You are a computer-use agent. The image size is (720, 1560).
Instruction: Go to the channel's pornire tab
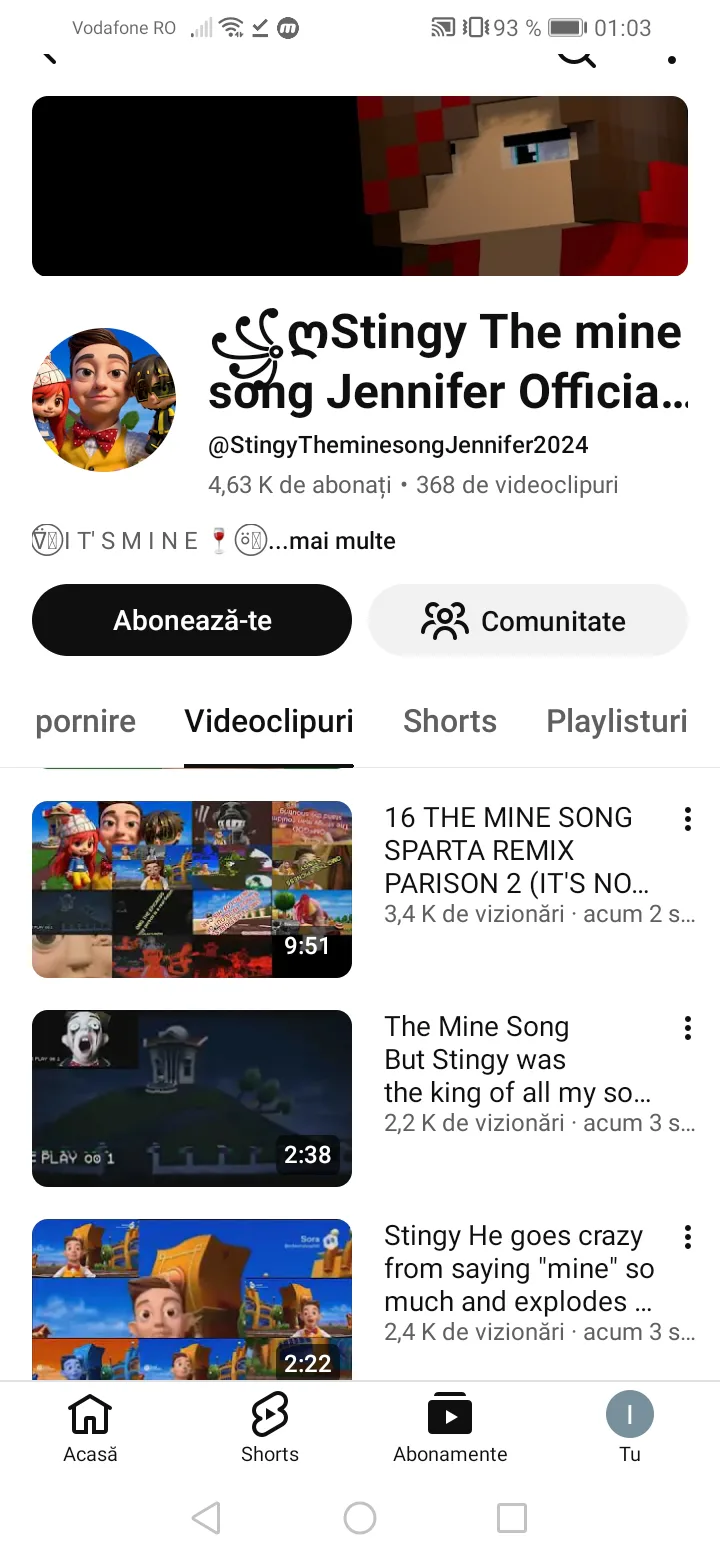86,721
